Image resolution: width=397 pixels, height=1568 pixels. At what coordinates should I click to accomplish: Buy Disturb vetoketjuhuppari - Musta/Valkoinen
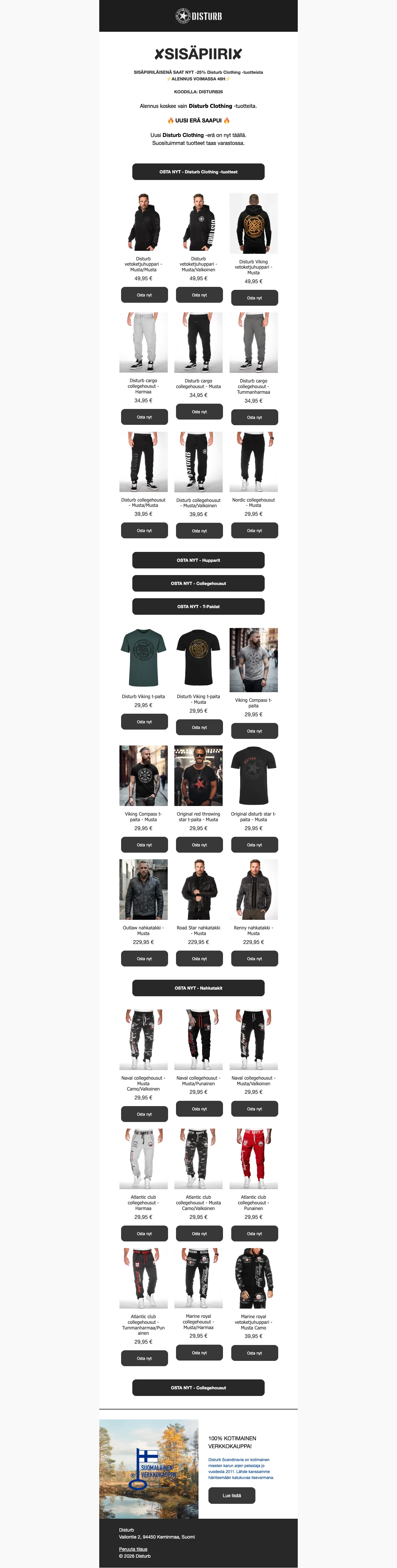tap(199, 294)
